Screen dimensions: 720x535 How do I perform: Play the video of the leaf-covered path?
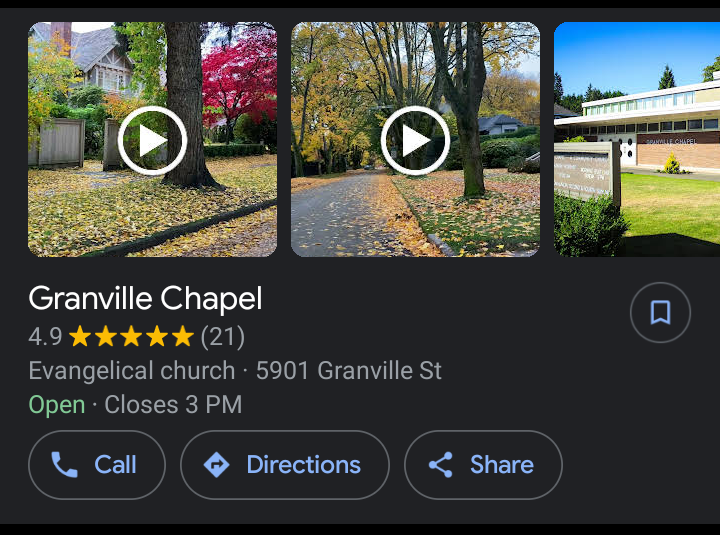click(x=415, y=140)
